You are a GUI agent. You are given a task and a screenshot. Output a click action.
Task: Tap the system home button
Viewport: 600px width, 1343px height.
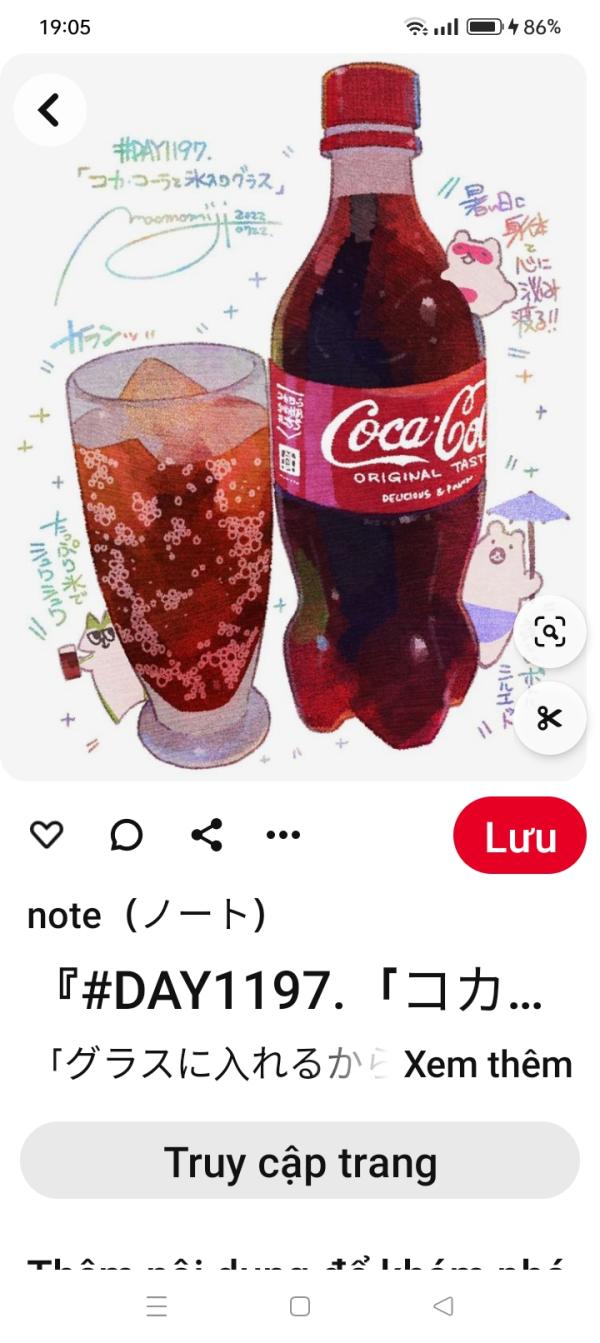click(x=299, y=1307)
